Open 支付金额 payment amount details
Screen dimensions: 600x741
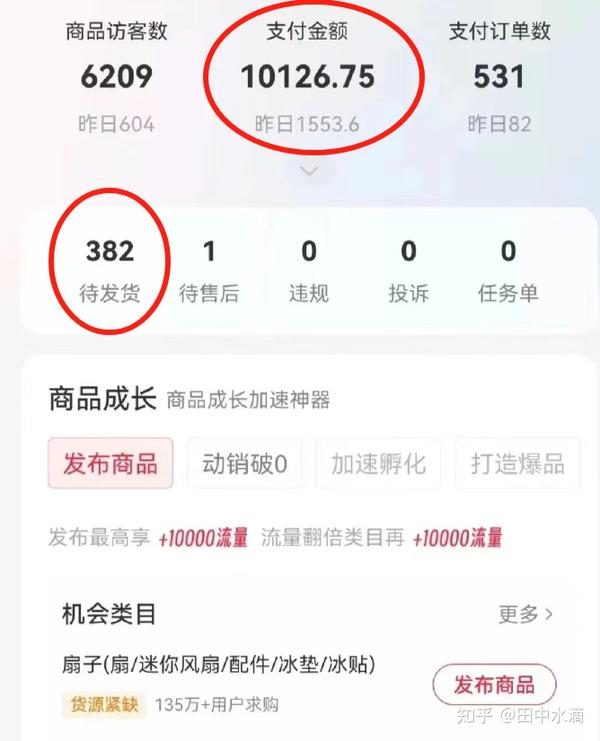pyautogui.click(x=308, y=77)
